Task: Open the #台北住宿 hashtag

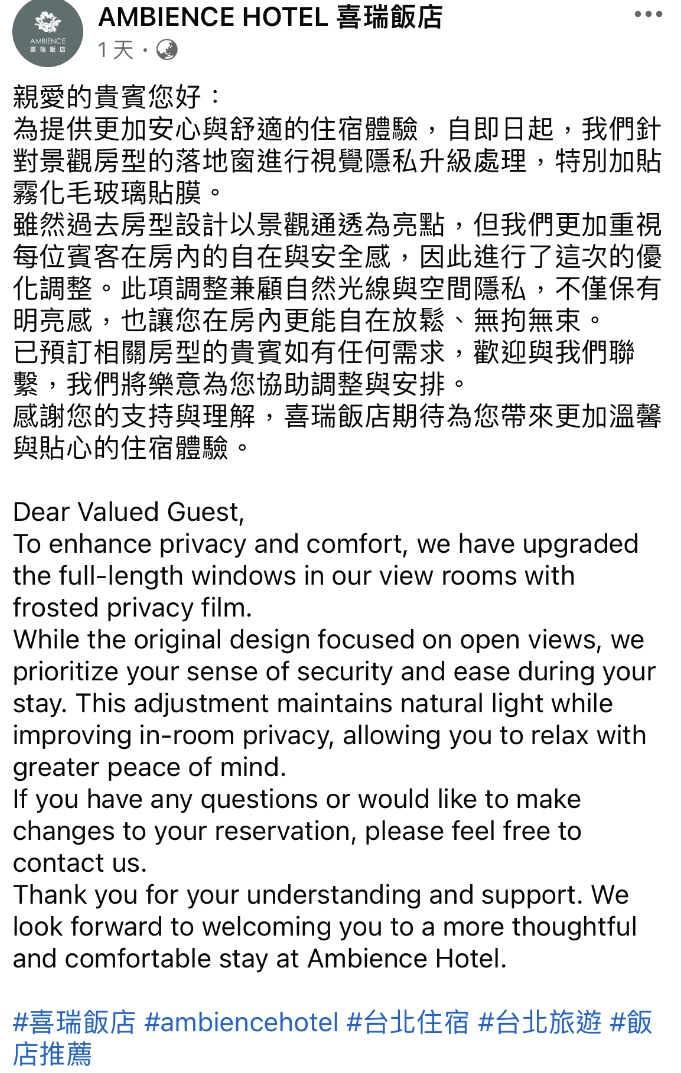Action: (x=407, y=1021)
